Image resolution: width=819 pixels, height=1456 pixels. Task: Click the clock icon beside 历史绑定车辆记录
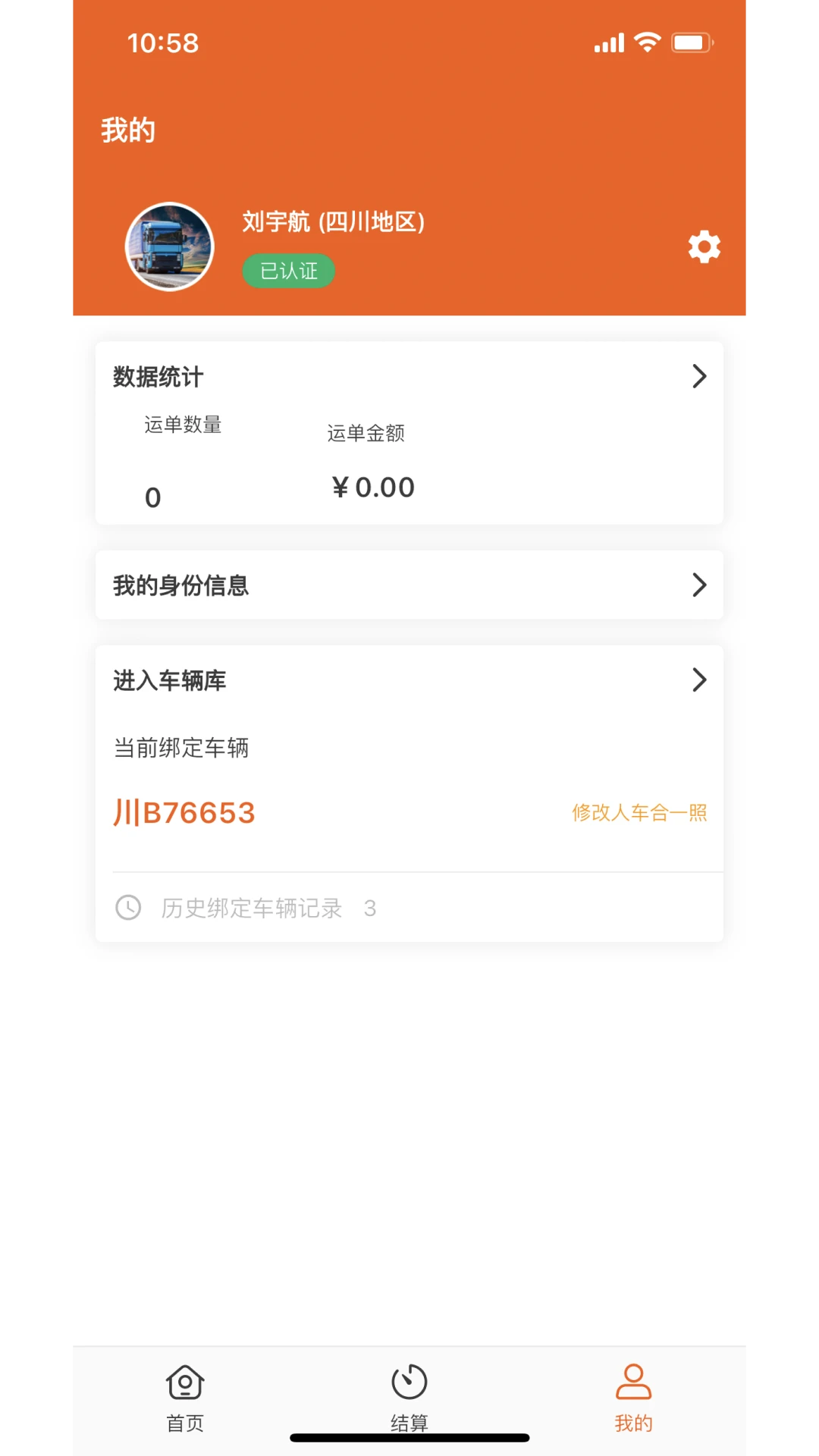pos(127,907)
